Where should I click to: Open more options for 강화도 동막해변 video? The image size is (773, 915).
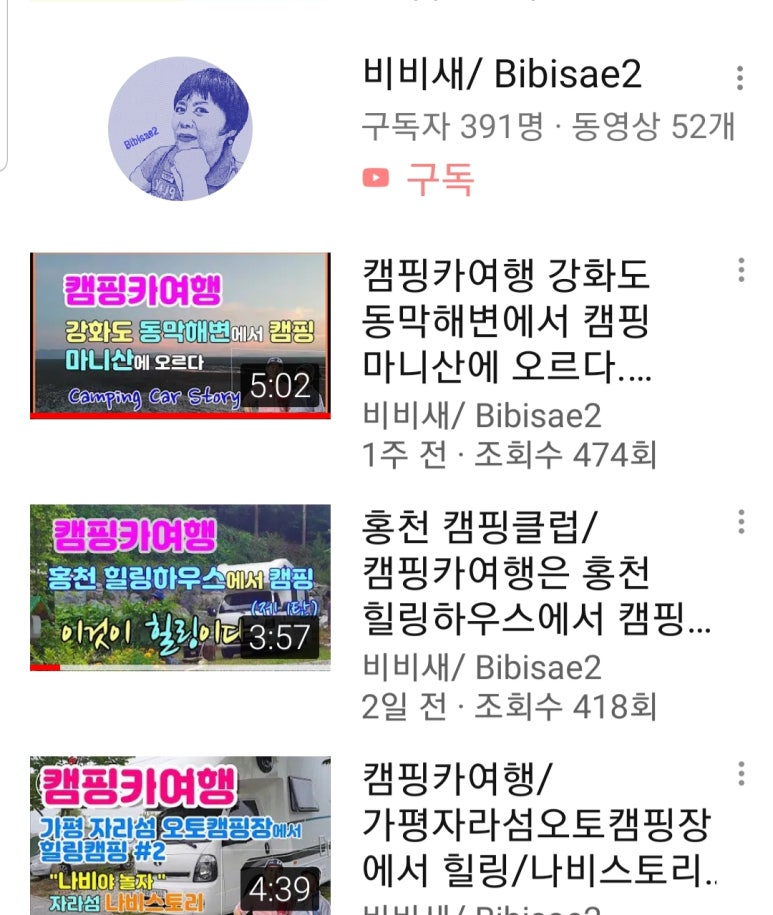[741, 270]
